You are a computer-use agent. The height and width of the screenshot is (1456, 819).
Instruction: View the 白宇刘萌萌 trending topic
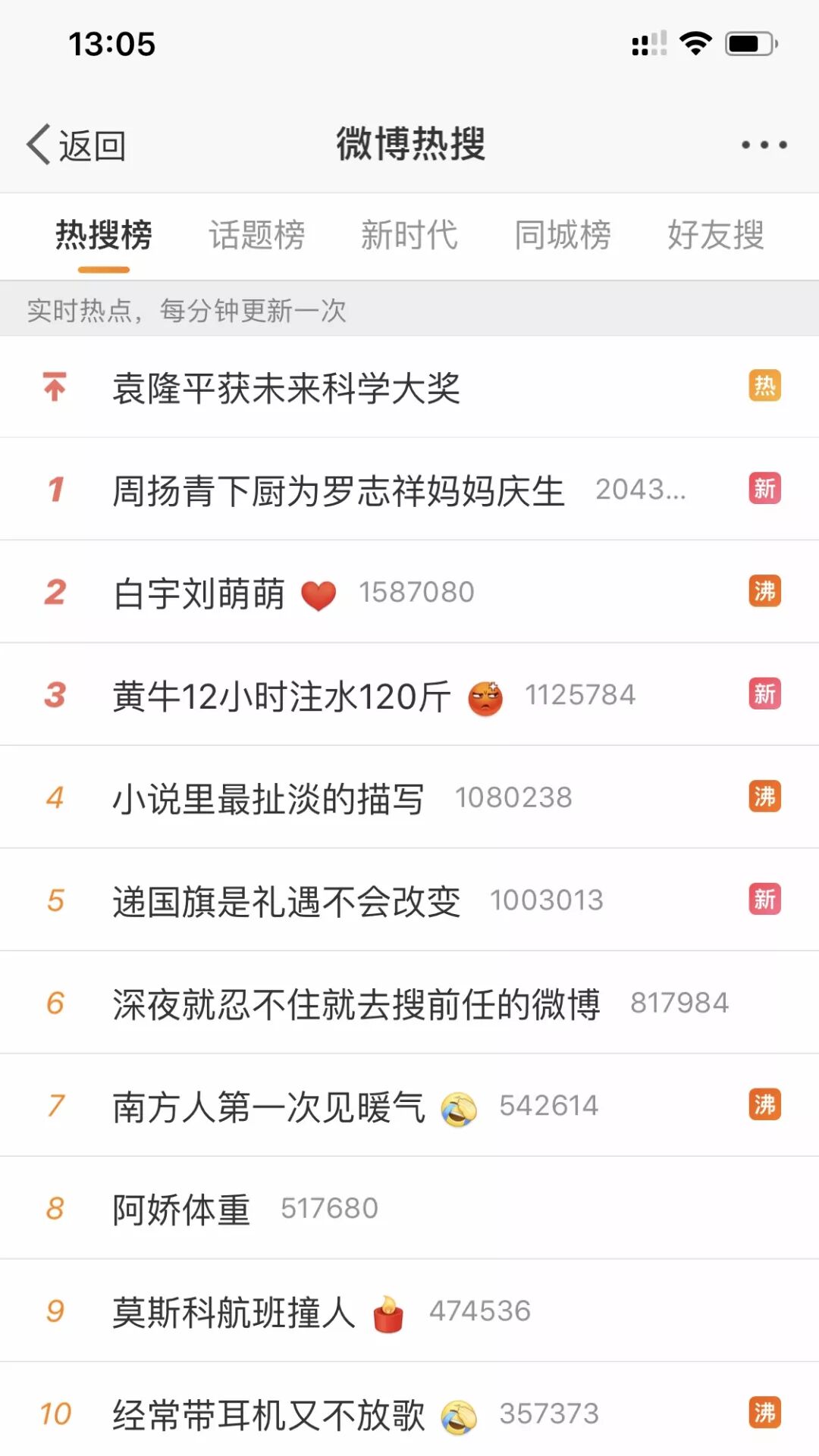click(199, 593)
